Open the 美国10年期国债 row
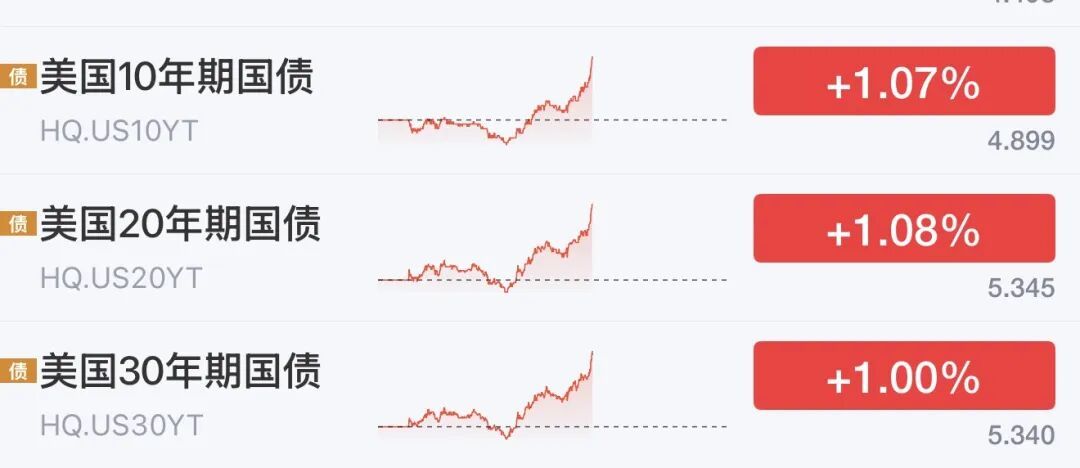 [x=540, y=101]
